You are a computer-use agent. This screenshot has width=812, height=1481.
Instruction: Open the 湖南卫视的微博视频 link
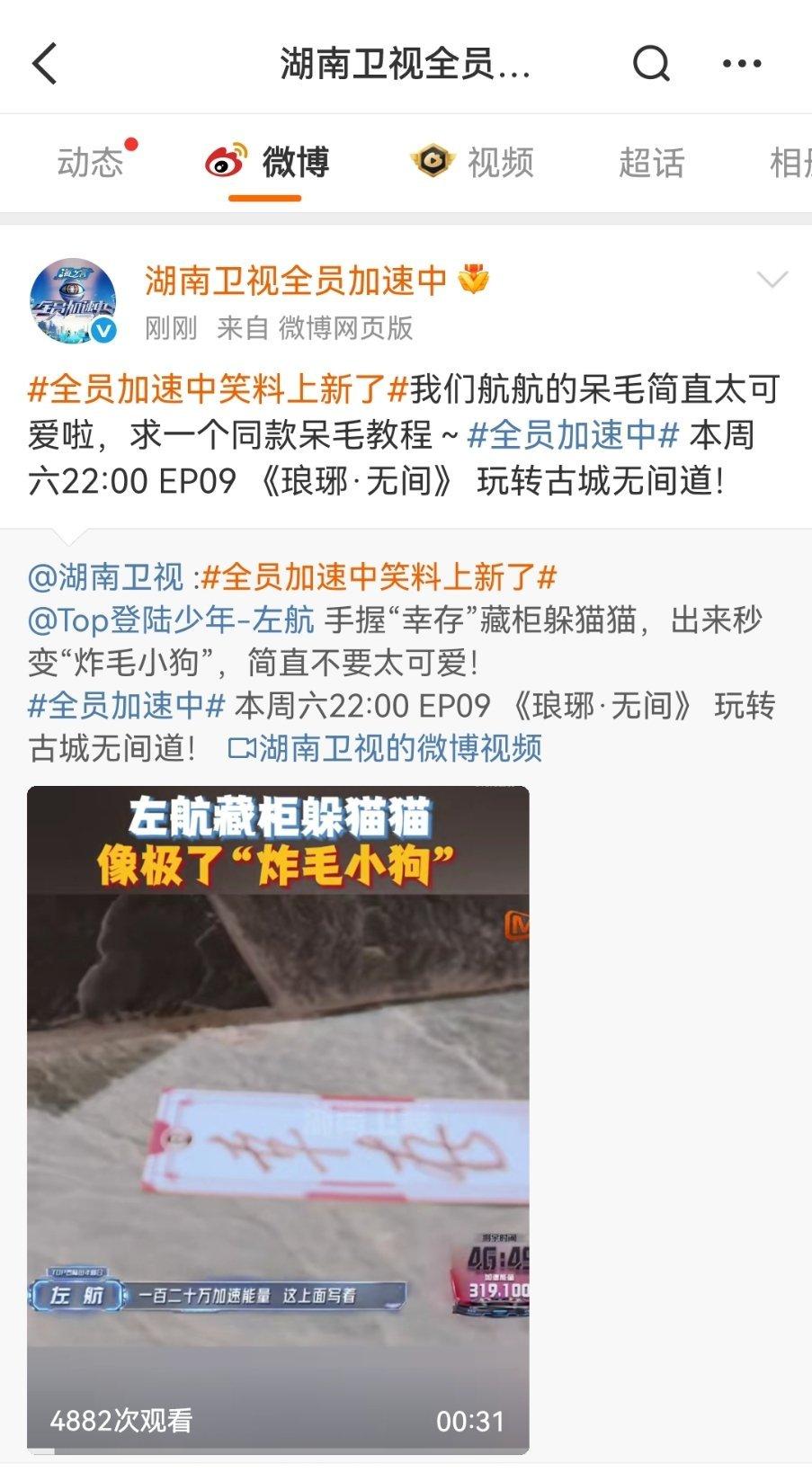point(386,748)
